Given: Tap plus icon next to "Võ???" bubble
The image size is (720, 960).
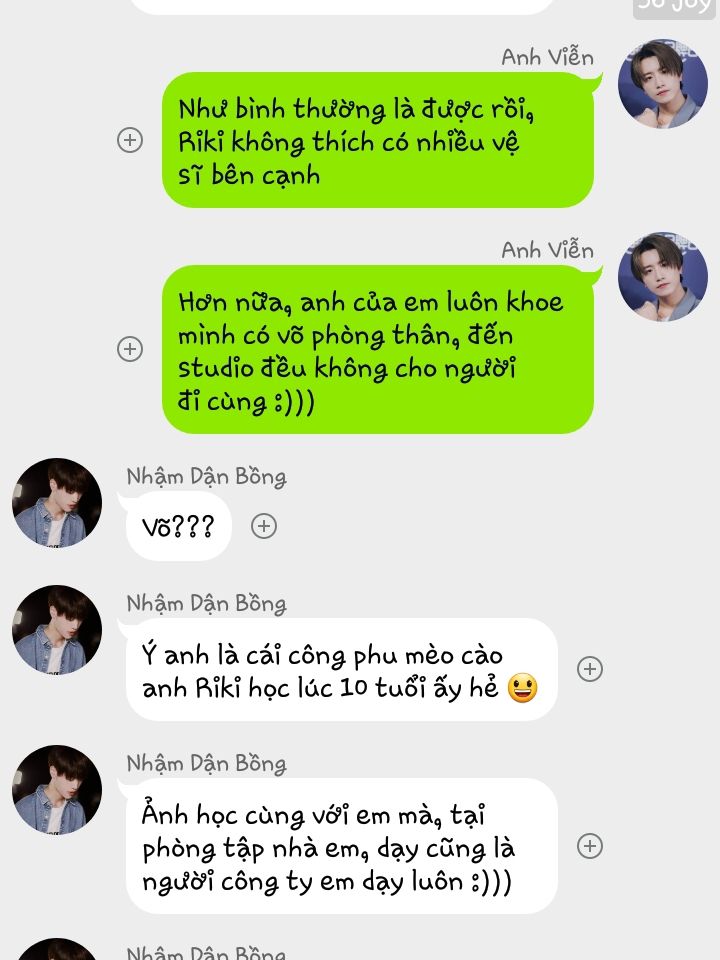Looking at the screenshot, I should (264, 526).
